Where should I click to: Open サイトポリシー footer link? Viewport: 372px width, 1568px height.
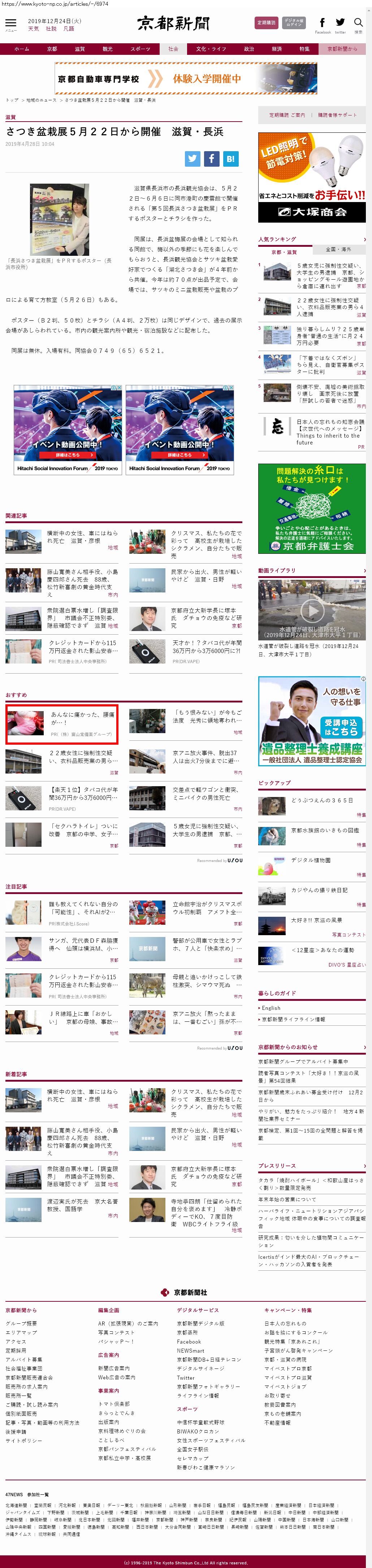pyautogui.click(x=24, y=1440)
